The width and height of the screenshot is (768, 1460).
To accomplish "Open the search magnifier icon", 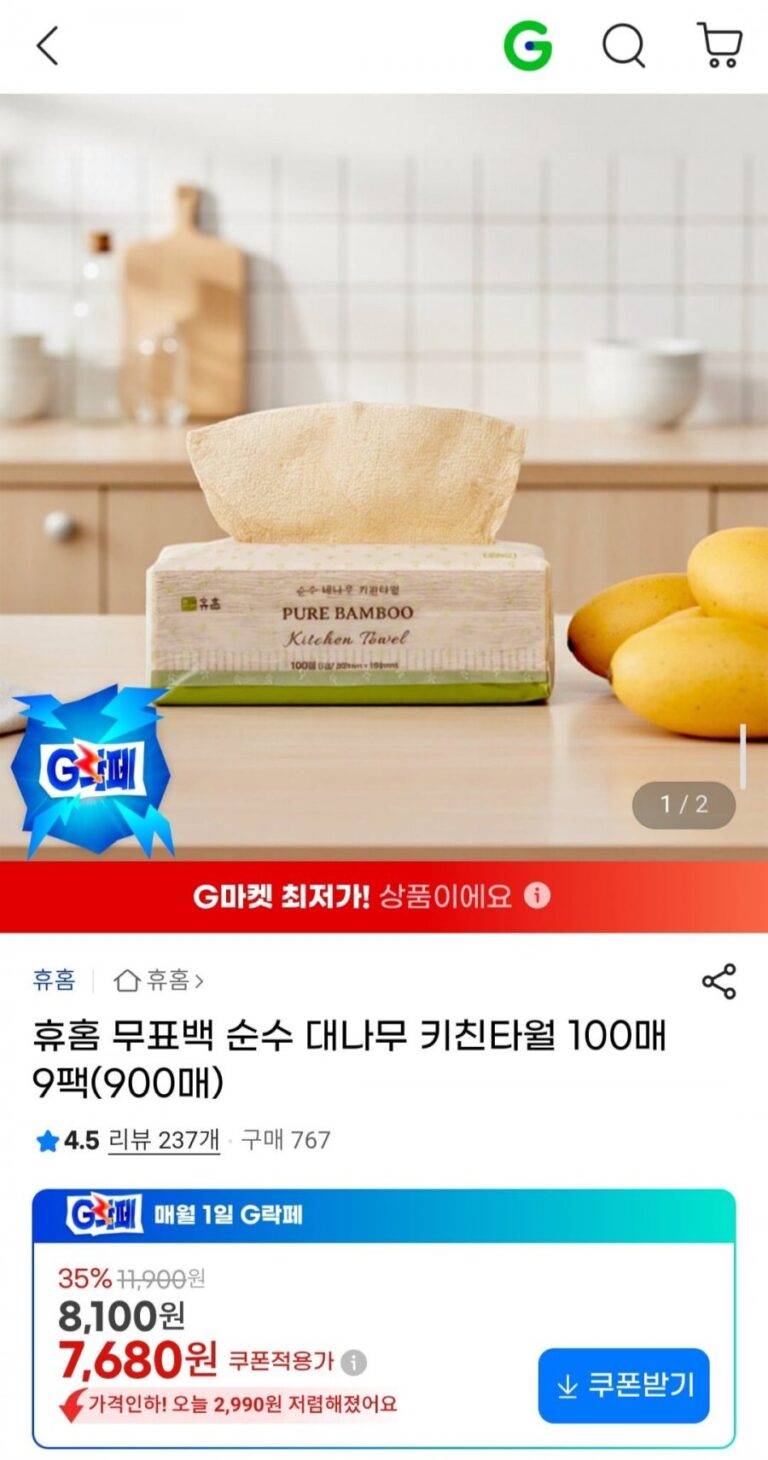I will coord(623,46).
